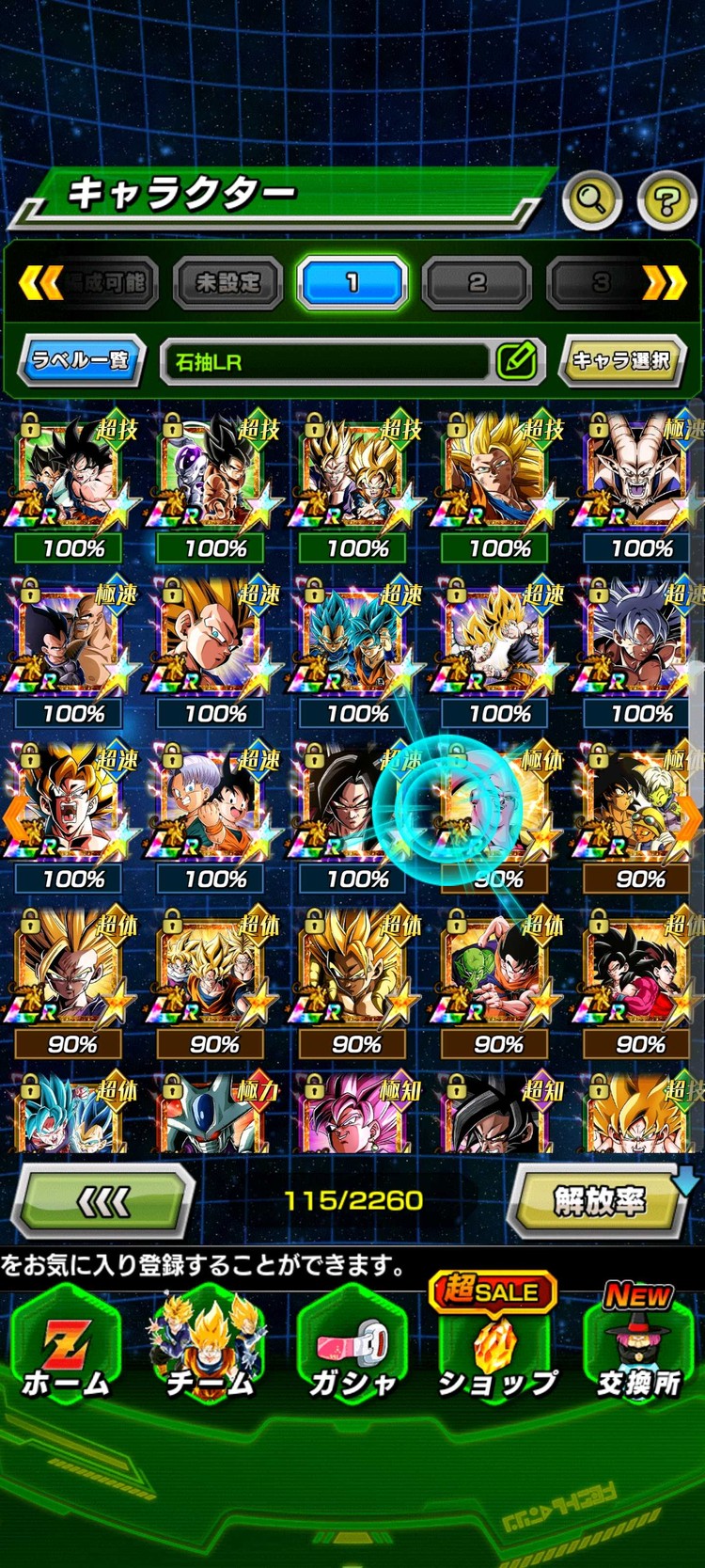This screenshot has height=1568, width=705.
Task: Go to previous page with left orange arrow
Action: [x=13, y=817]
